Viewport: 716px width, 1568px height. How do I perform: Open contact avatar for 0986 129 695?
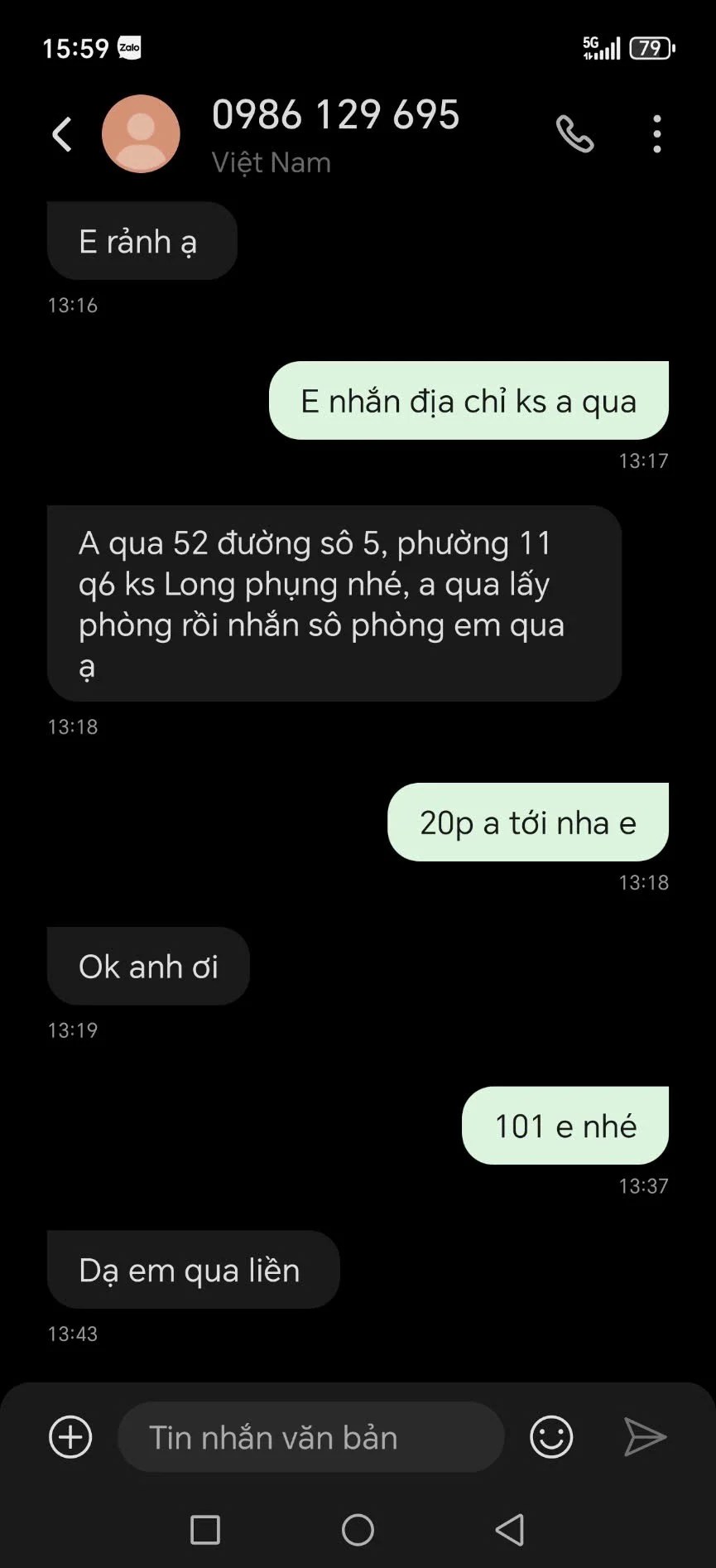coord(141,134)
